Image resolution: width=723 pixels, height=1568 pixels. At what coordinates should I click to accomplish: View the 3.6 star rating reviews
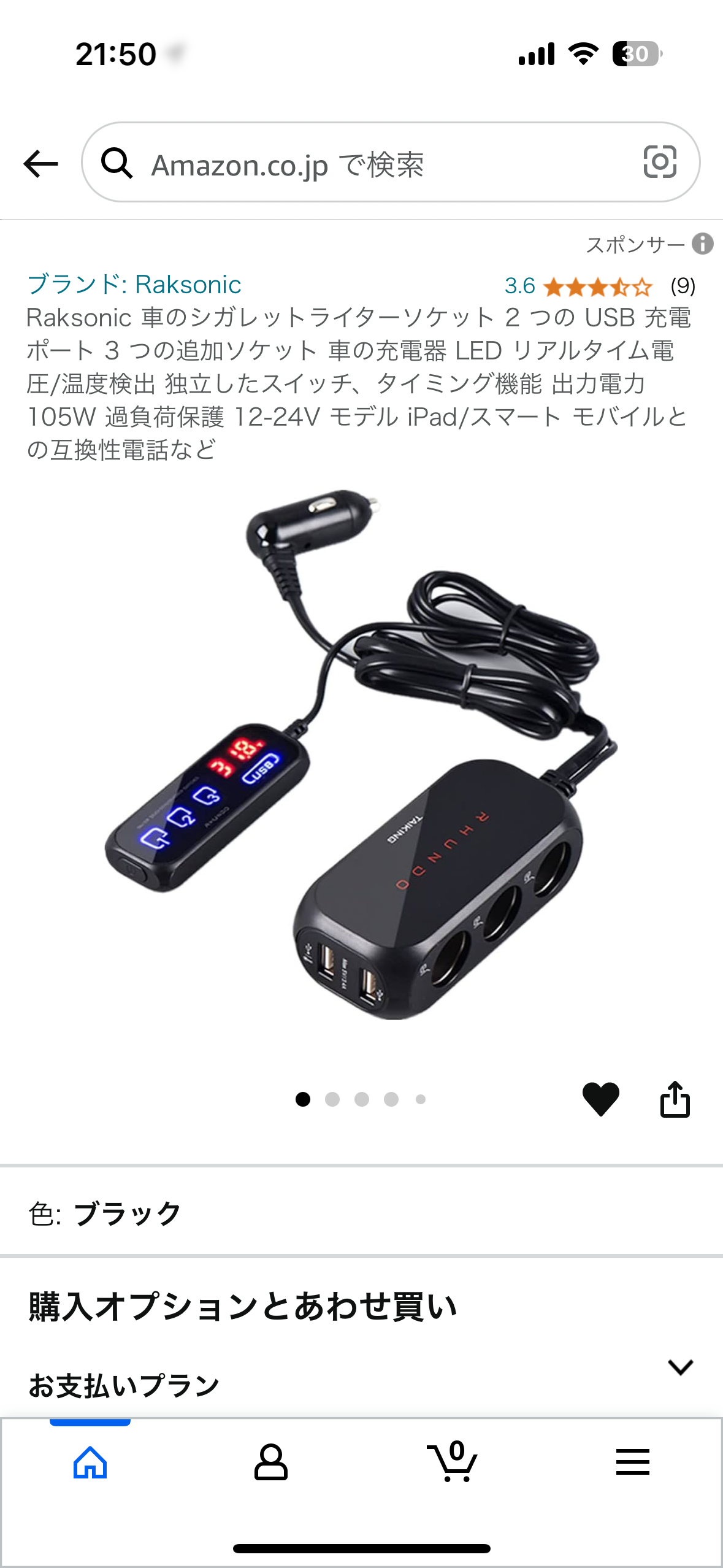(x=597, y=286)
